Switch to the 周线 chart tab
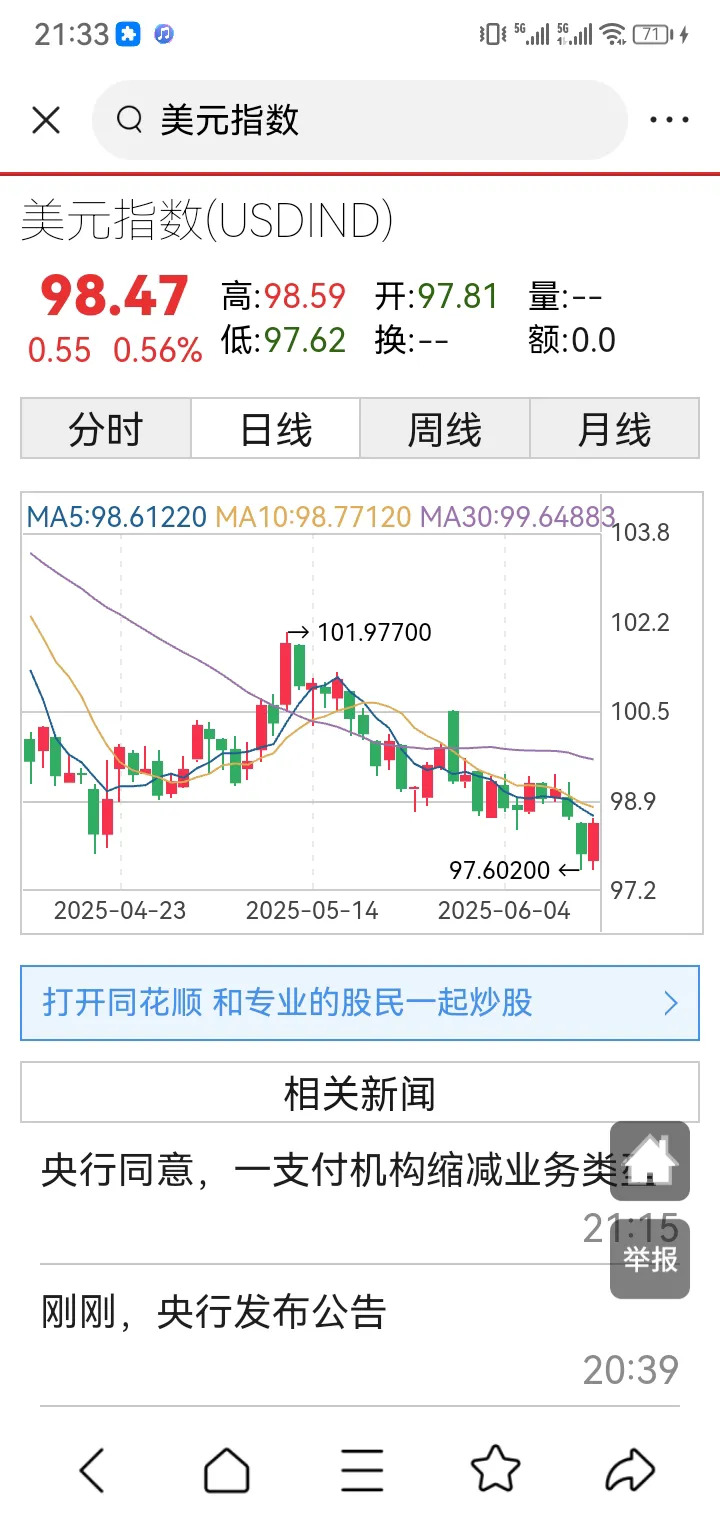Screen dimensions: 720x1520 tap(445, 429)
